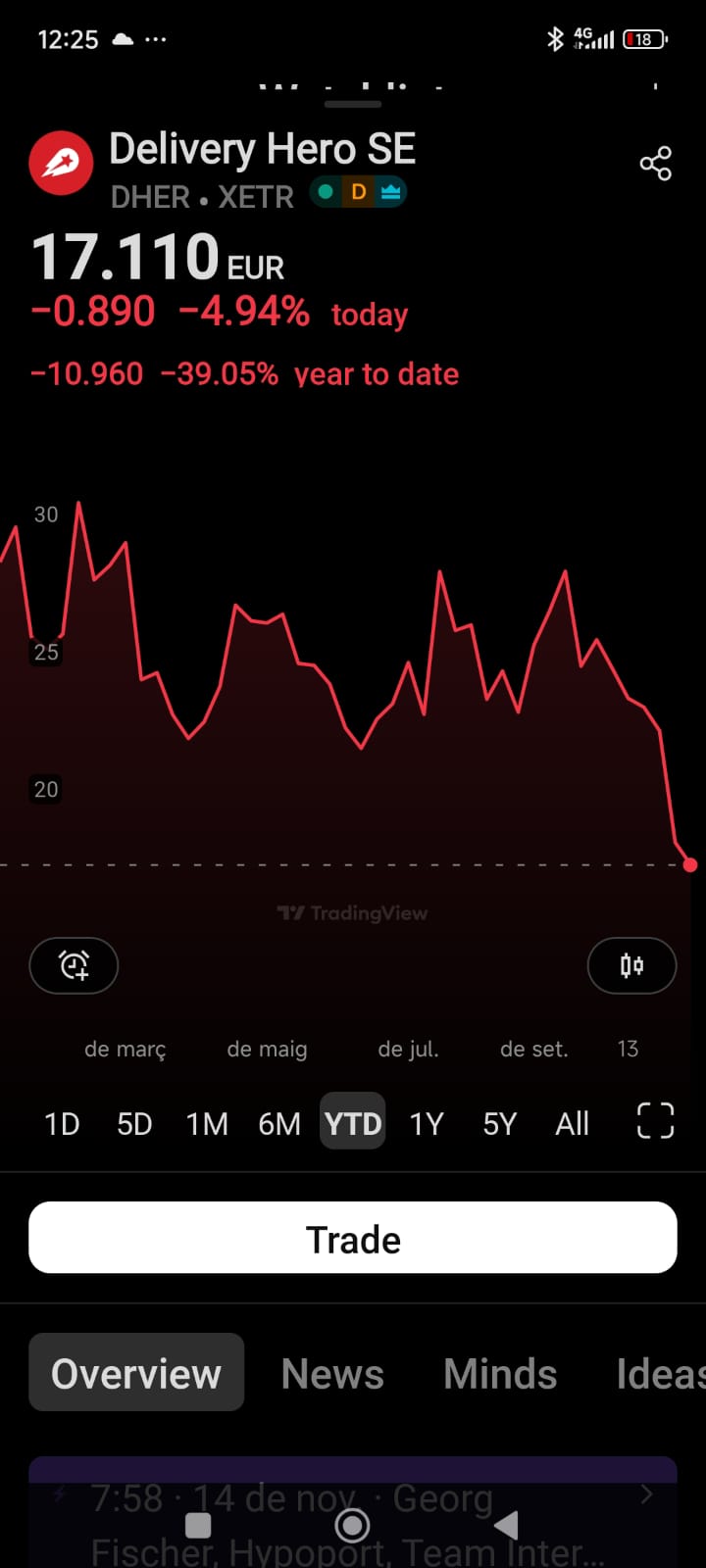The image size is (706, 1568).
Task: Show the All time chart range
Action: pos(573,1123)
